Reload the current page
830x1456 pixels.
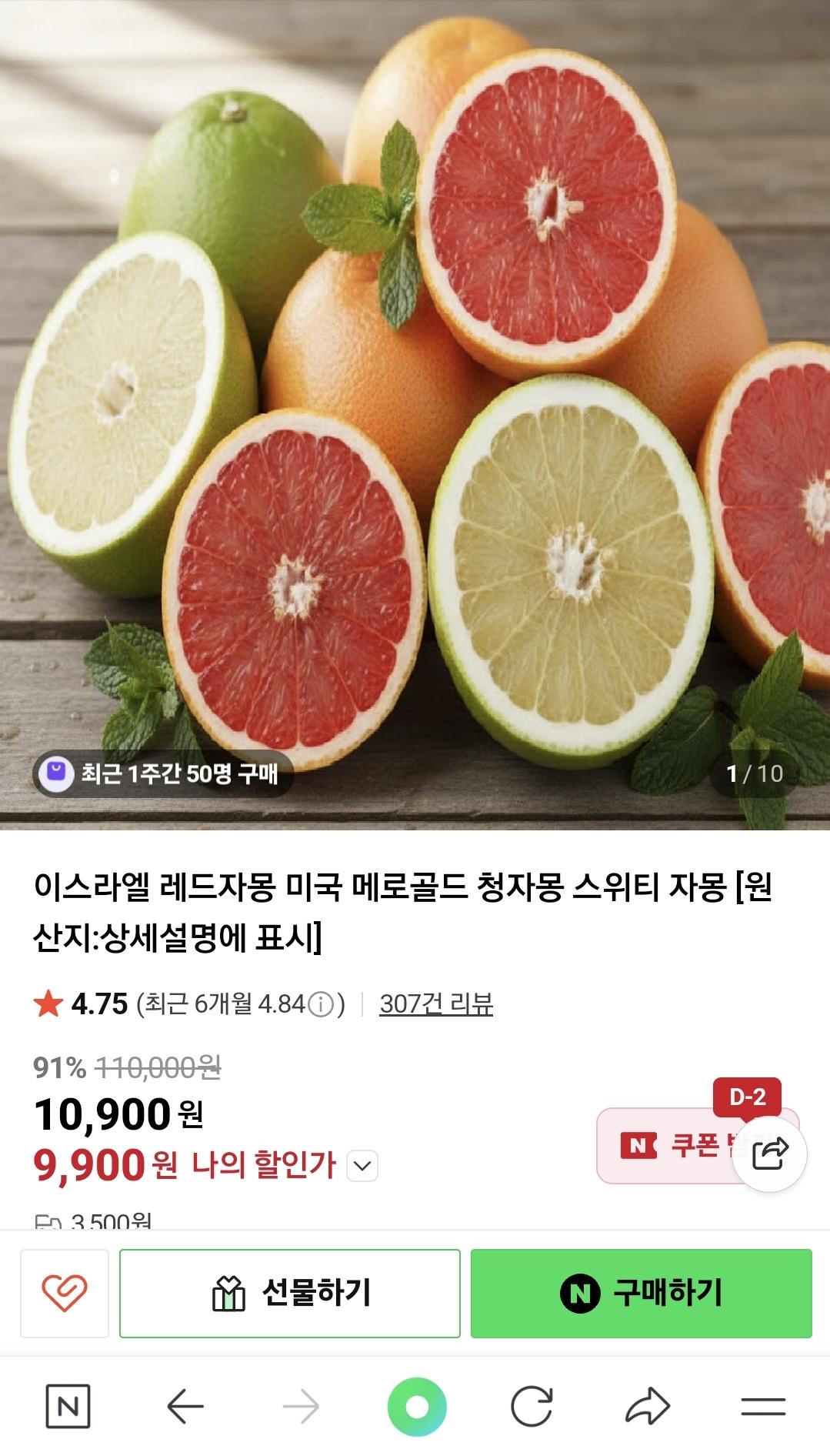[x=532, y=1407]
